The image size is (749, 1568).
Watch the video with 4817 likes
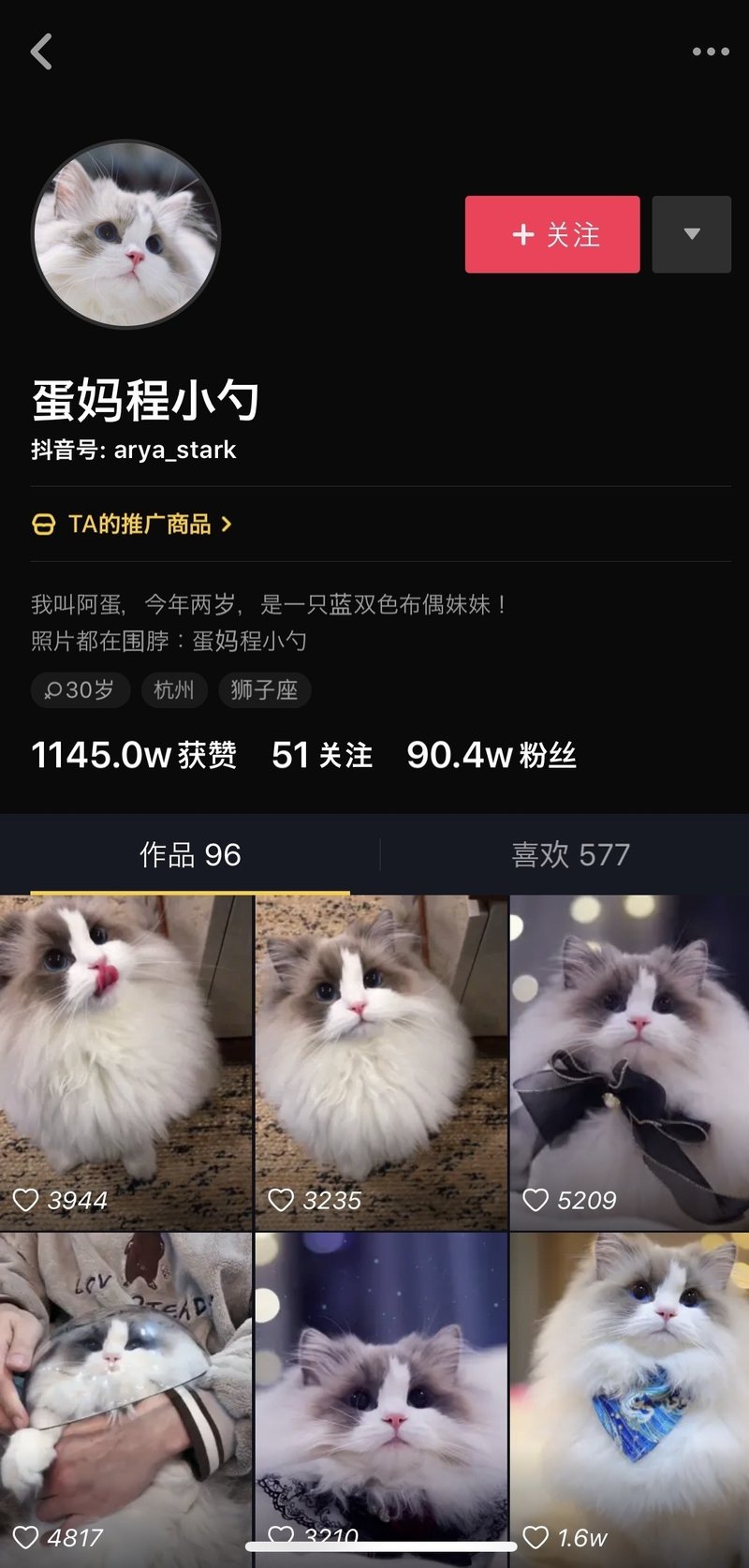click(126, 1396)
